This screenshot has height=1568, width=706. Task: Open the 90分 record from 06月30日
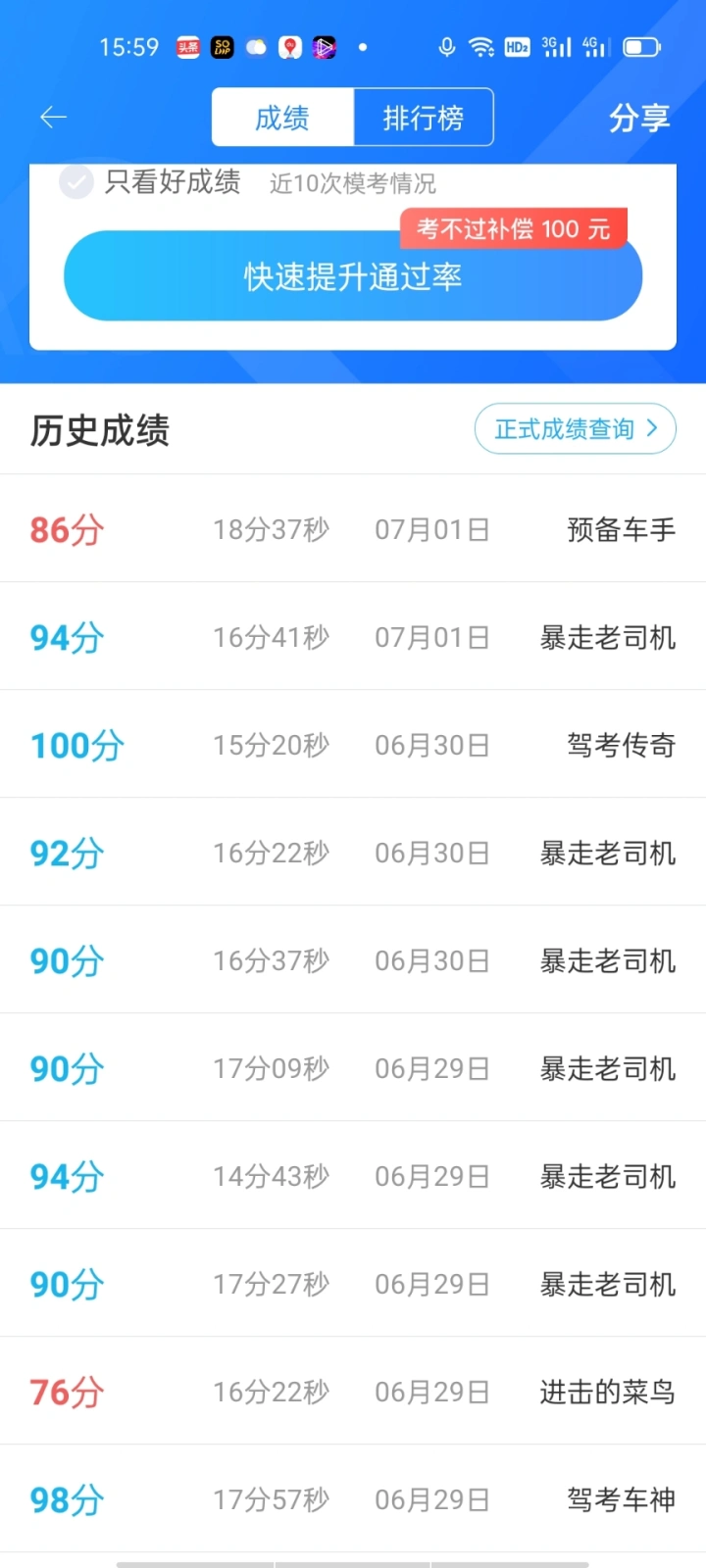click(x=353, y=960)
